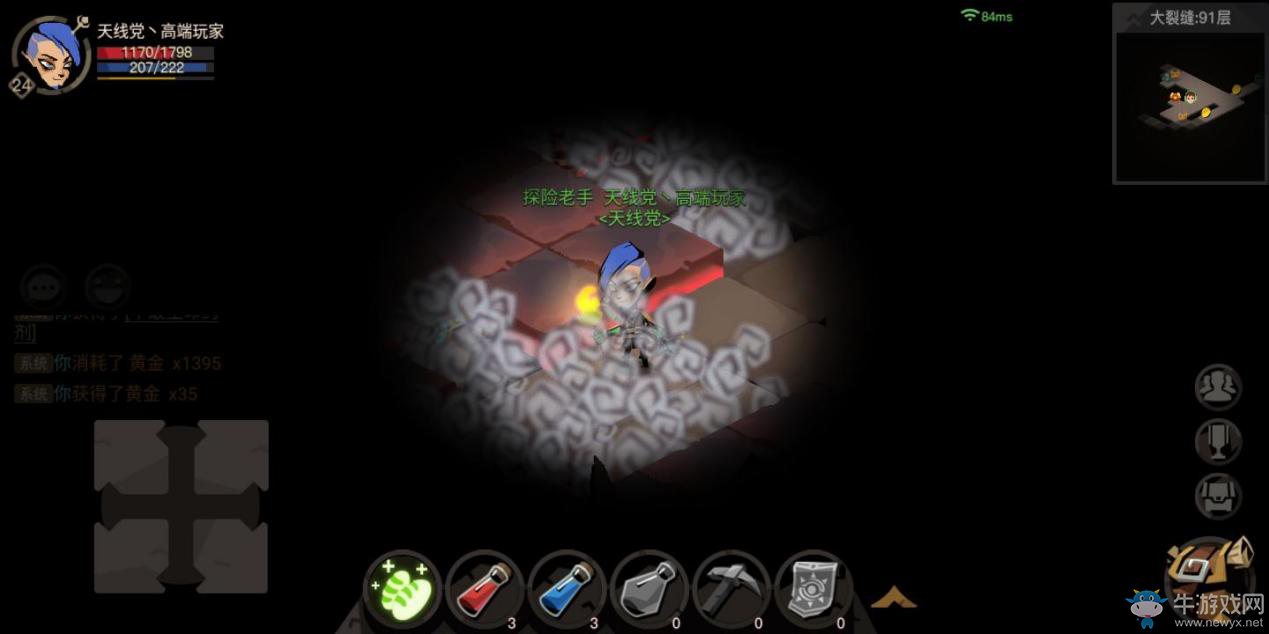
Task: Open the armor equipment icon
Action: [1218, 496]
